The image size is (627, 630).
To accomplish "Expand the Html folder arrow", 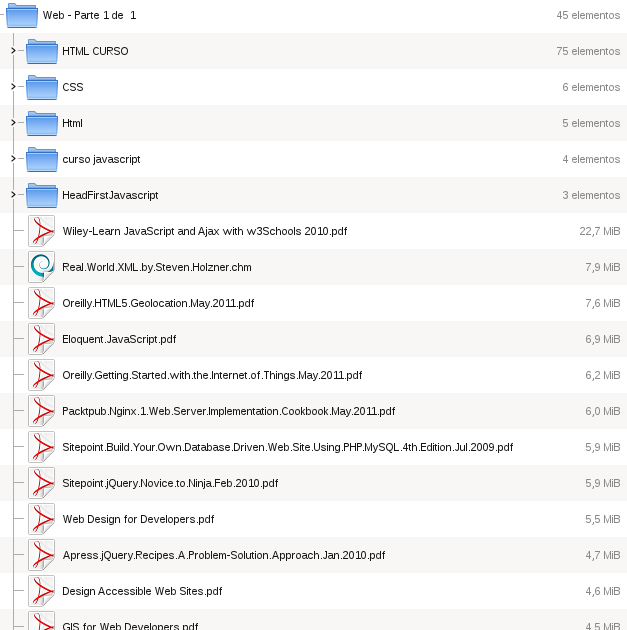I will [13, 123].
